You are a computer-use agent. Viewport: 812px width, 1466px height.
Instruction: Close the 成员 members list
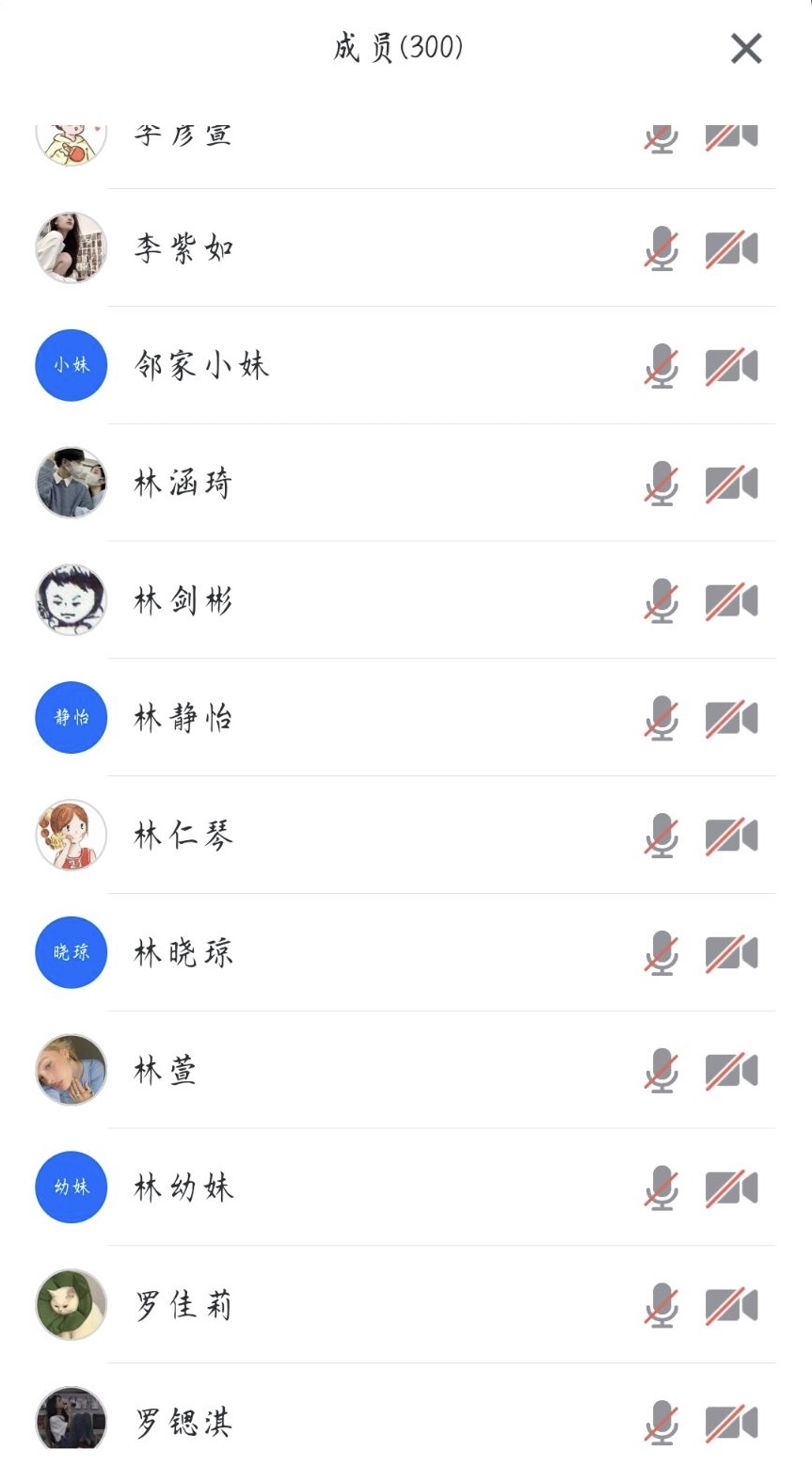pyautogui.click(x=745, y=49)
